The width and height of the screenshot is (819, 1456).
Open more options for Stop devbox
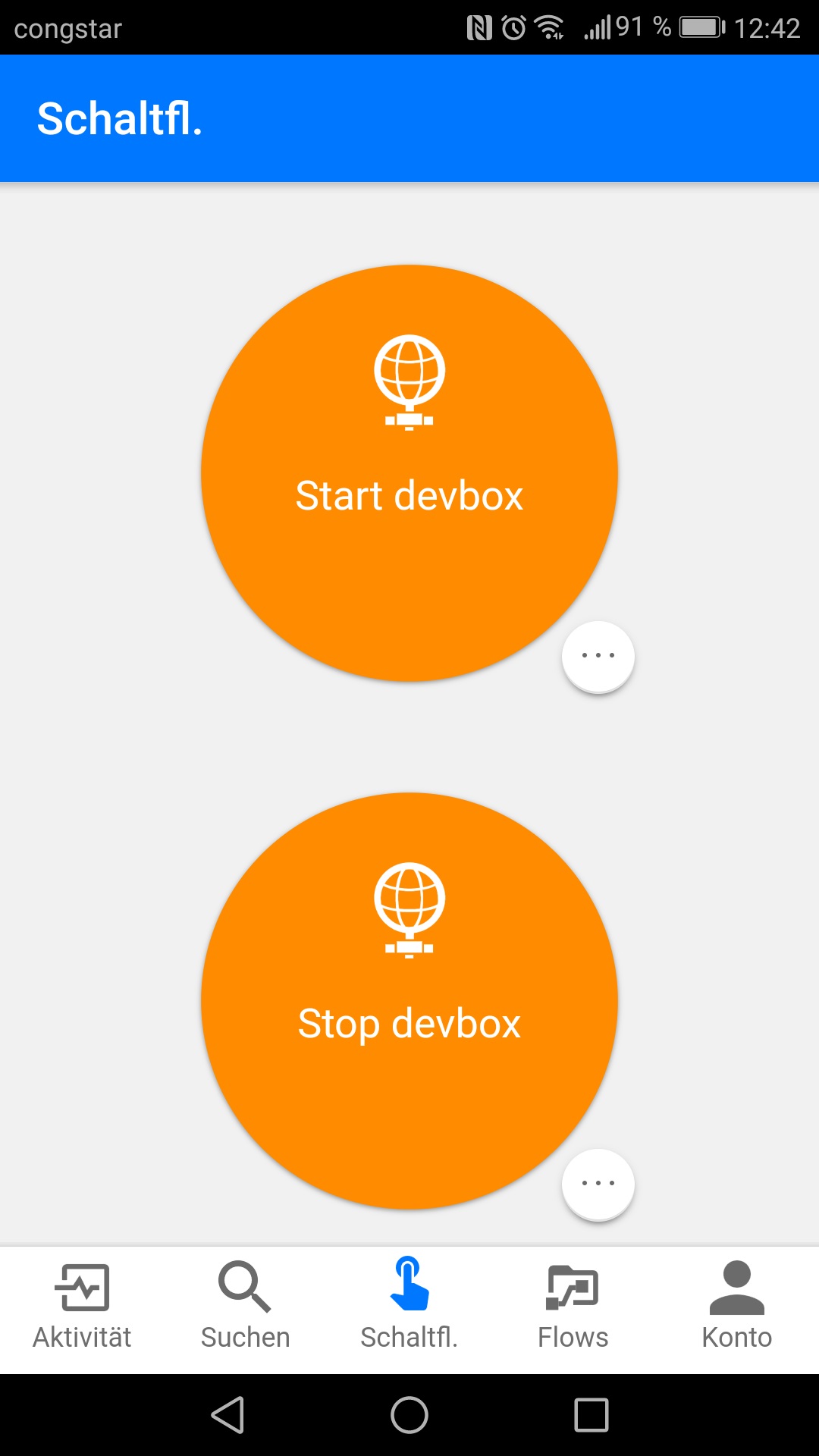click(x=598, y=1184)
